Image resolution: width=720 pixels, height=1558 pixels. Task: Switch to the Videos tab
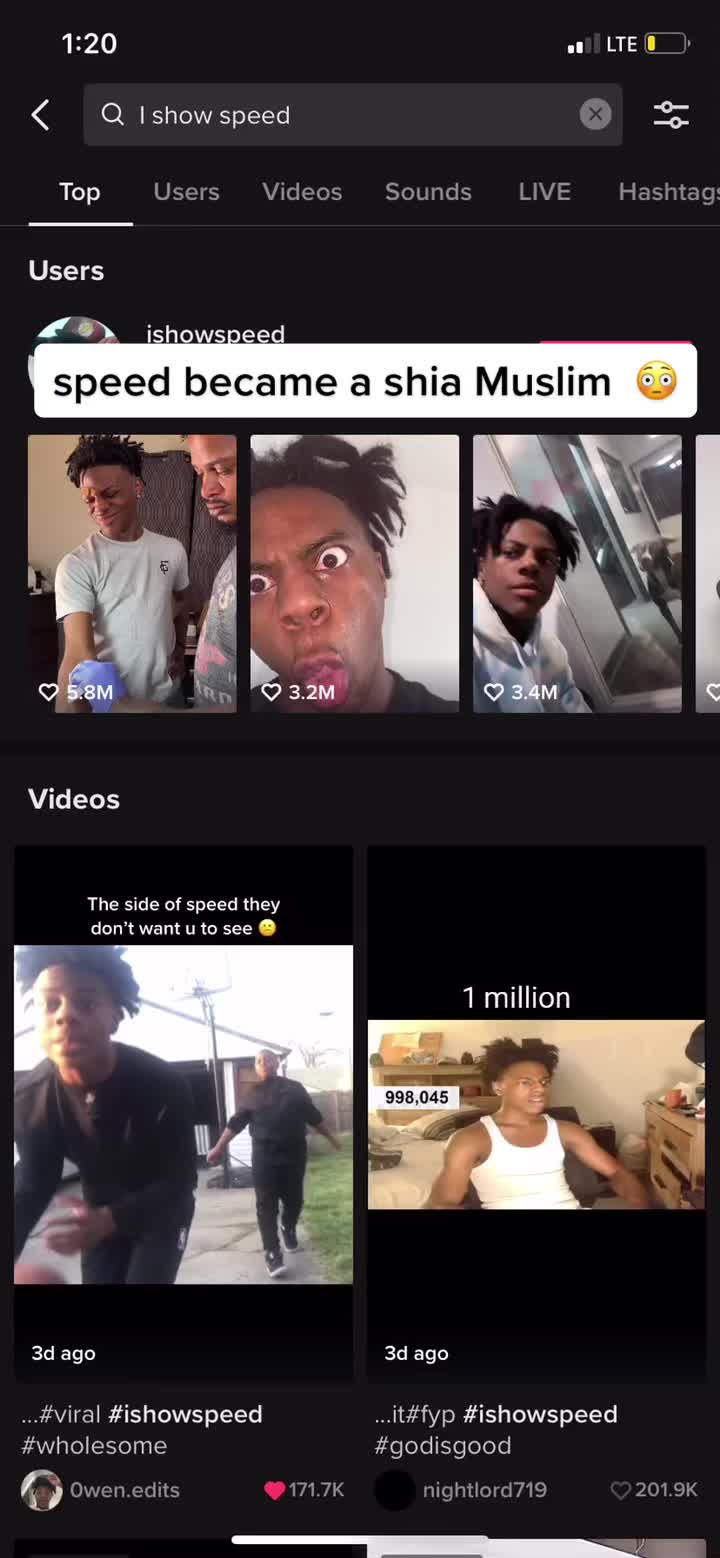(302, 191)
